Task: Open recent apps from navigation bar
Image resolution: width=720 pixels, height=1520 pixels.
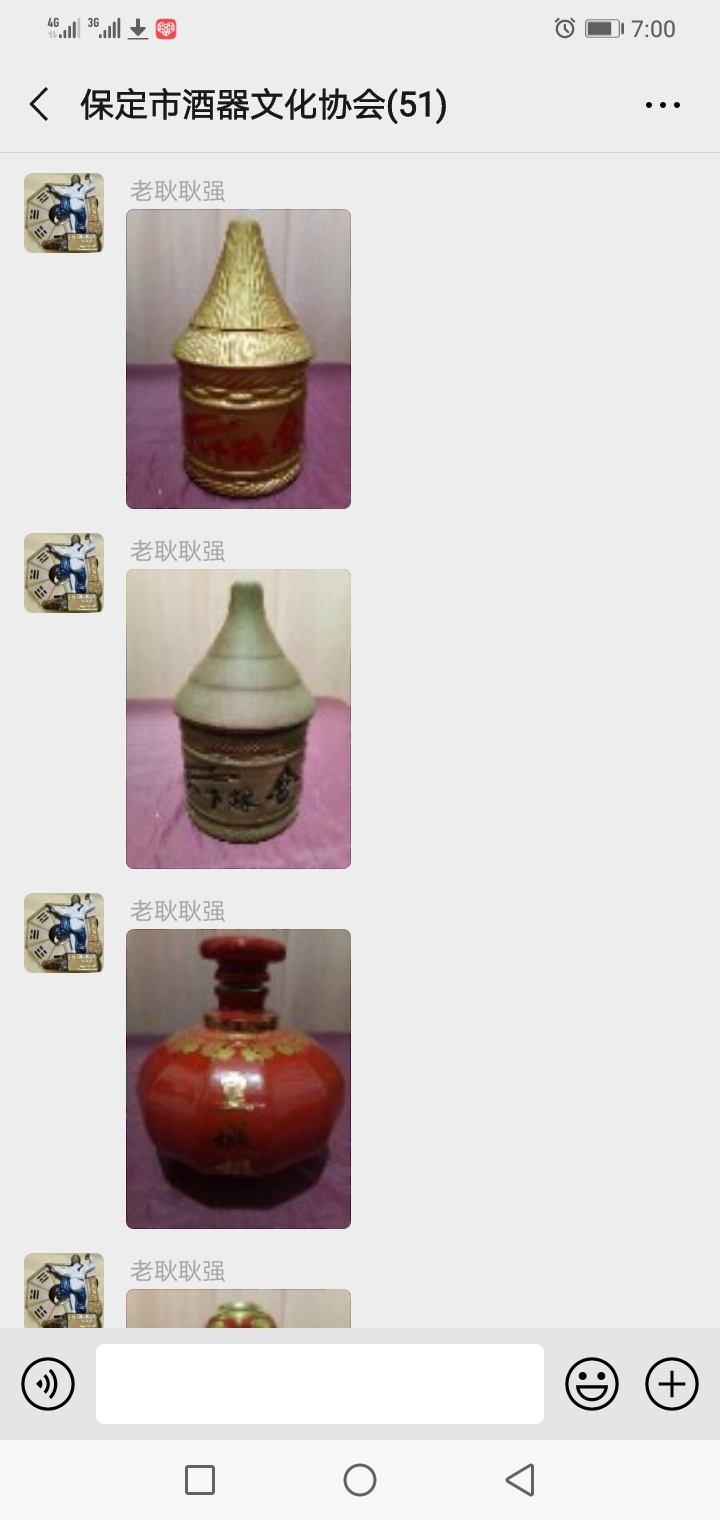Action: [200, 1480]
